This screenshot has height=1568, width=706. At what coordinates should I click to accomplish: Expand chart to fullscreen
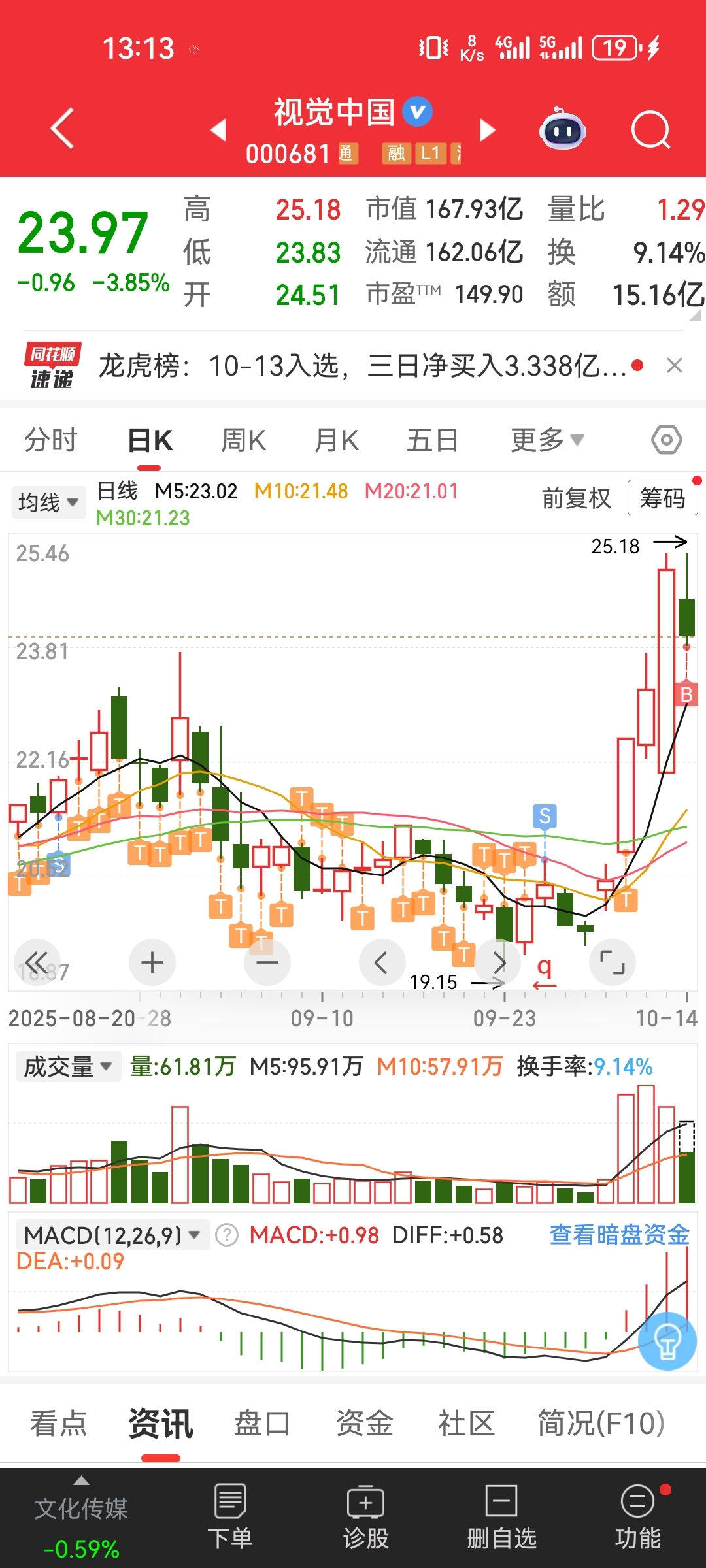pyautogui.click(x=612, y=962)
